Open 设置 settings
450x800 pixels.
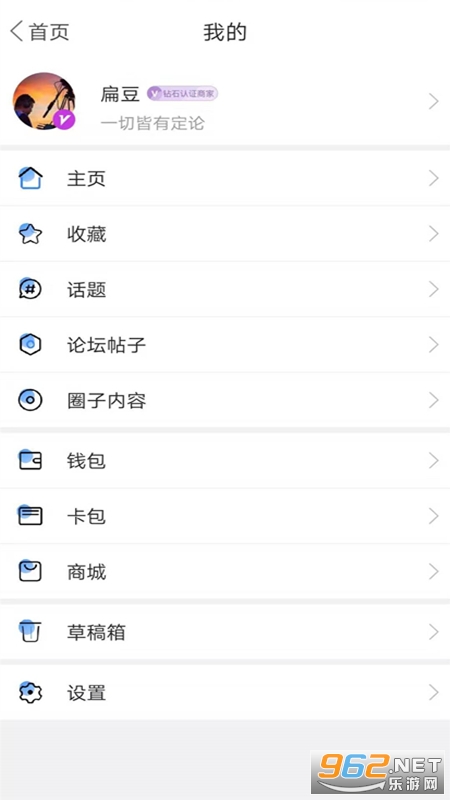(225, 692)
